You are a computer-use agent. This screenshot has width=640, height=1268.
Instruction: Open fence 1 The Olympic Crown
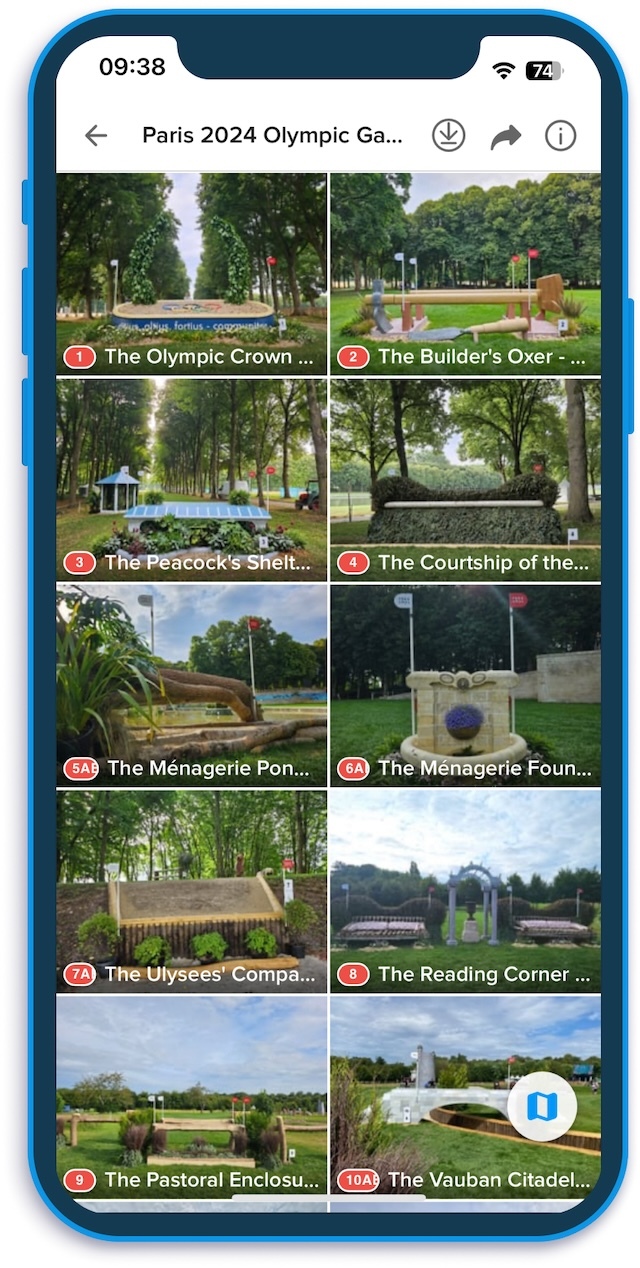[x=192, y=274]
